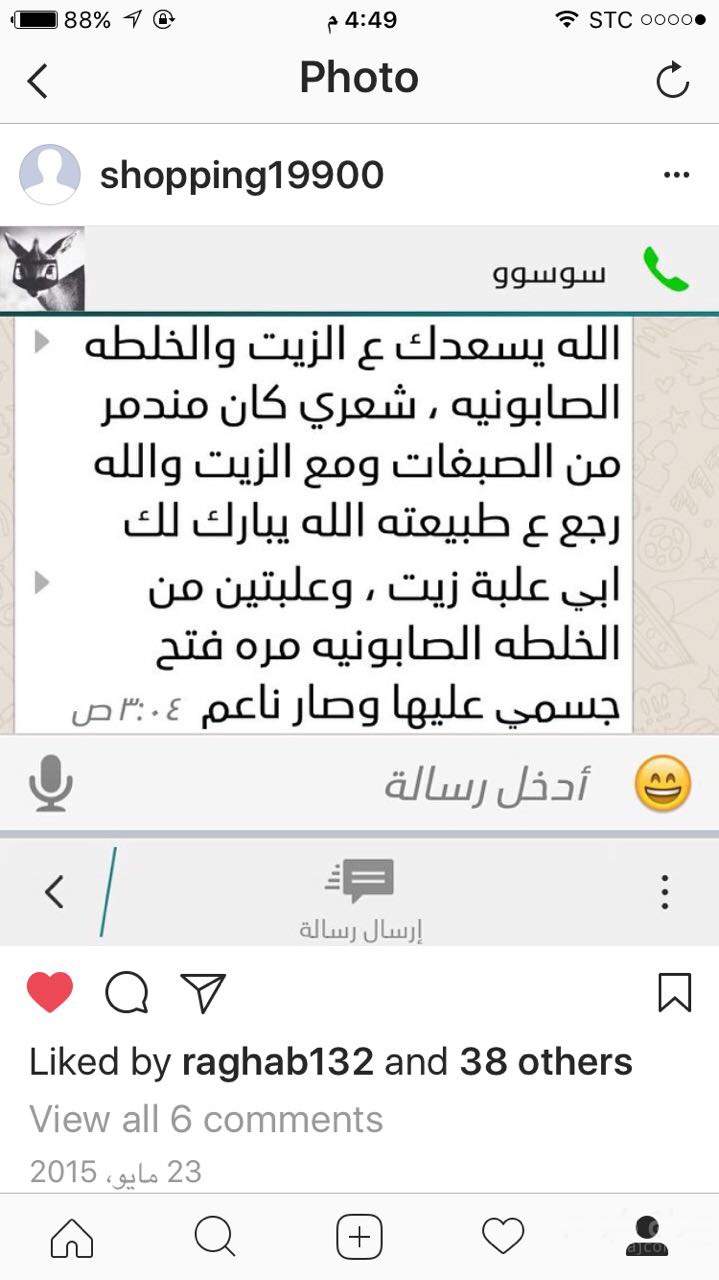Viewport: 719px width, 1280px height.
Task: See the 38 others who liked
Action: tap(546, 1062)
